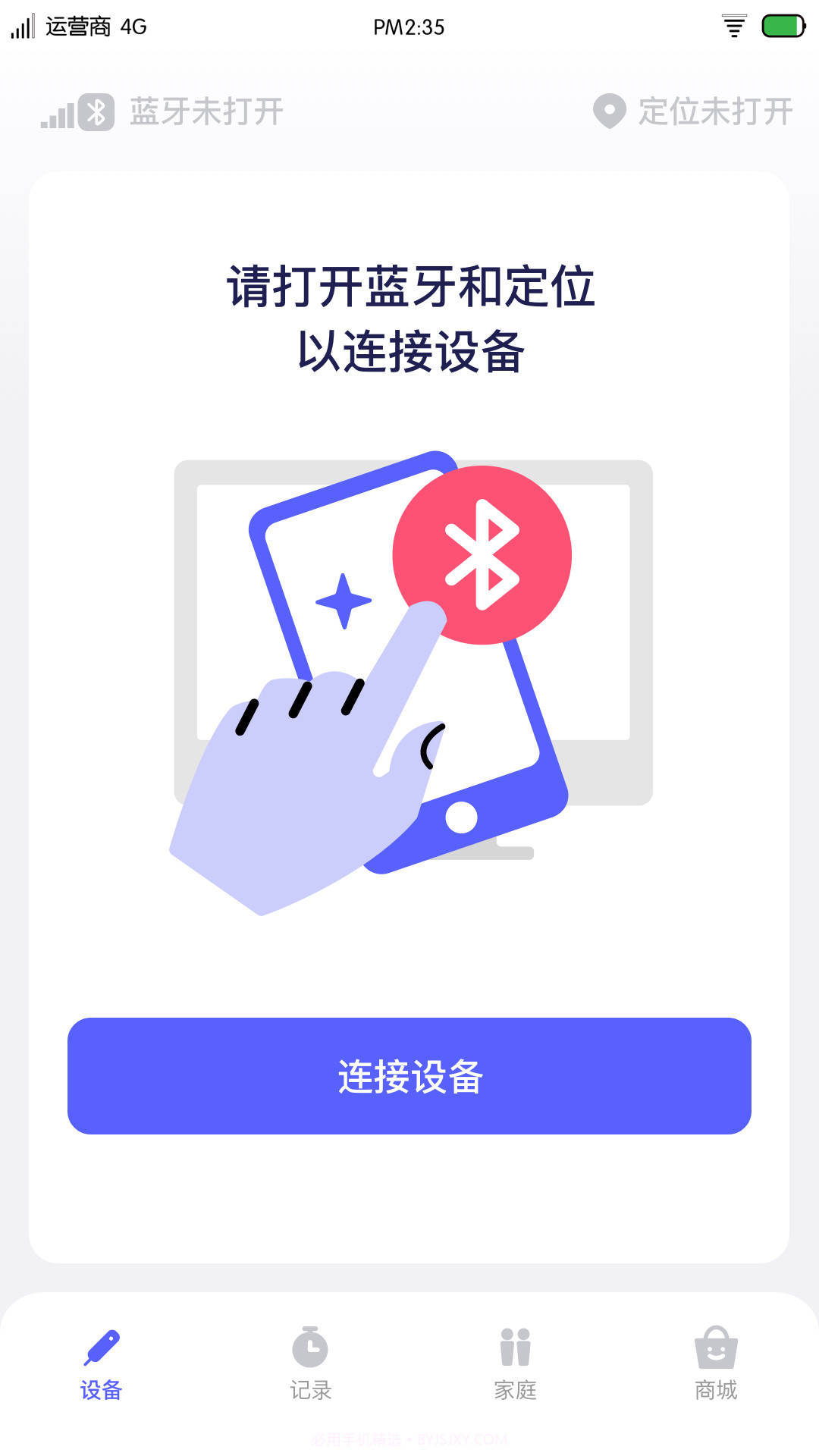The width and height of the screenshot is (819, 1456).
Task: Enable Bluetooth via the 蓝牙未打开 status text
Action: (x=205, y=112)
